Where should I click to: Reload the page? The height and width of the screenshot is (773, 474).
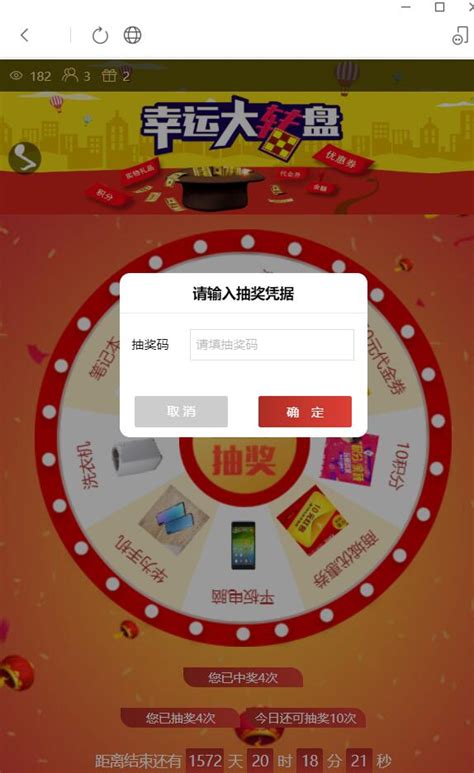pos(100,35)
